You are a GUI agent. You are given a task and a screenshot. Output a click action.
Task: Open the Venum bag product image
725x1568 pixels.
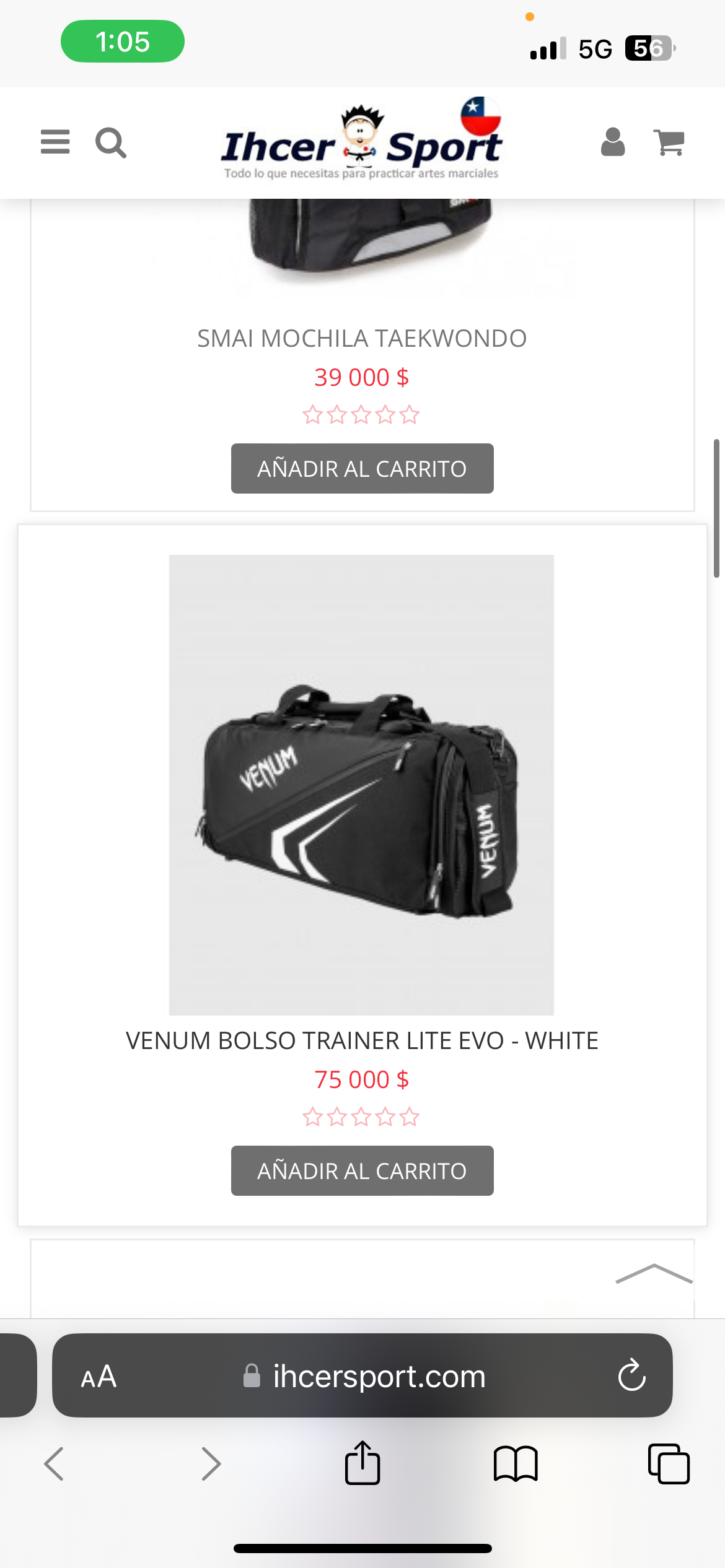coord(361,785)
